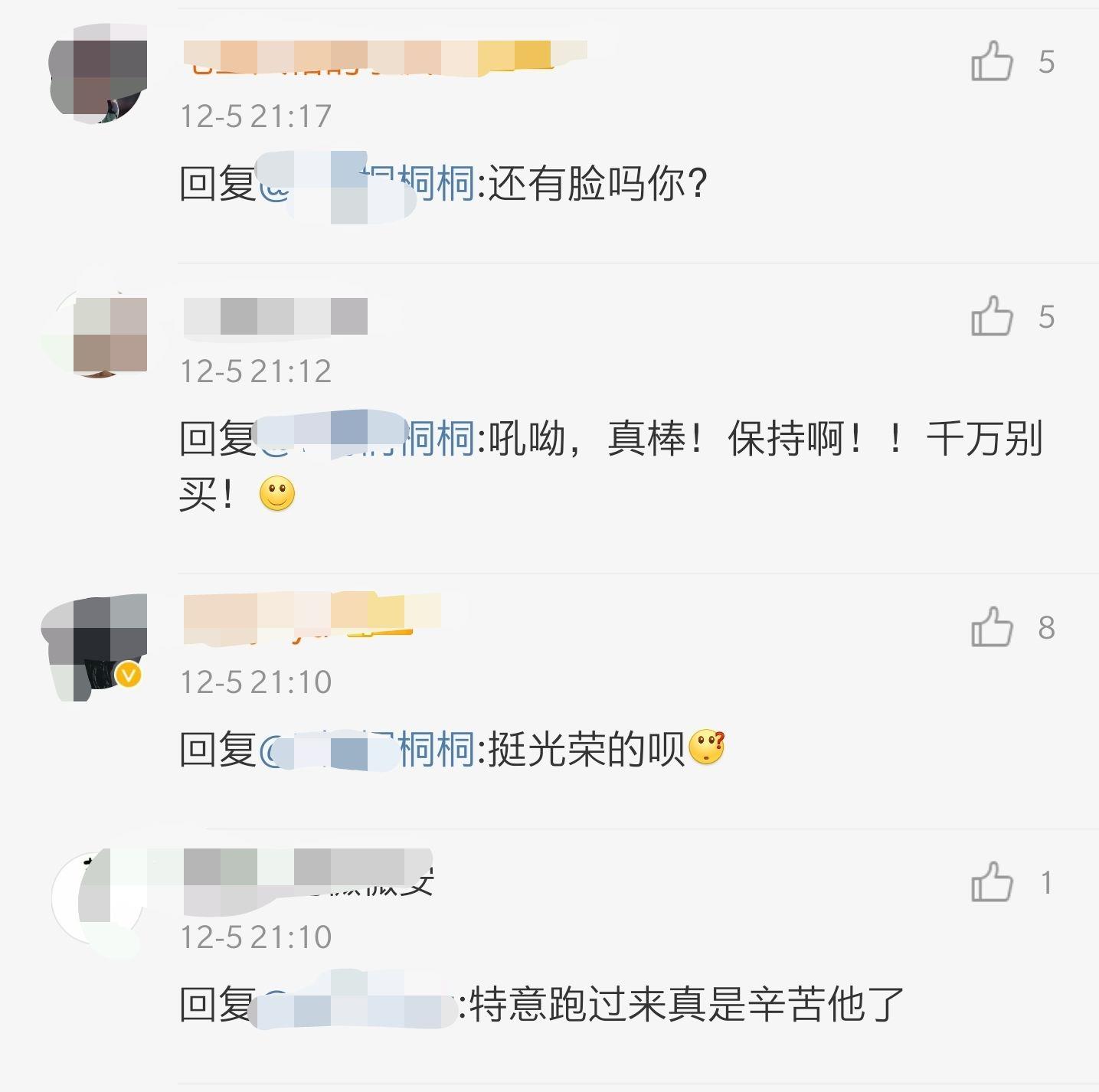
Task: View profile of verified commenter's avatar
Action: point(95,646)
